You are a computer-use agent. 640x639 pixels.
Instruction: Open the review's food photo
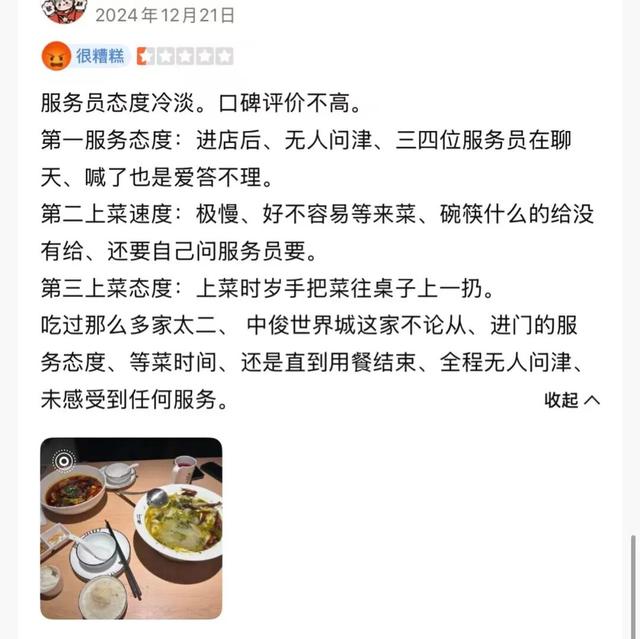click(131, 528)
